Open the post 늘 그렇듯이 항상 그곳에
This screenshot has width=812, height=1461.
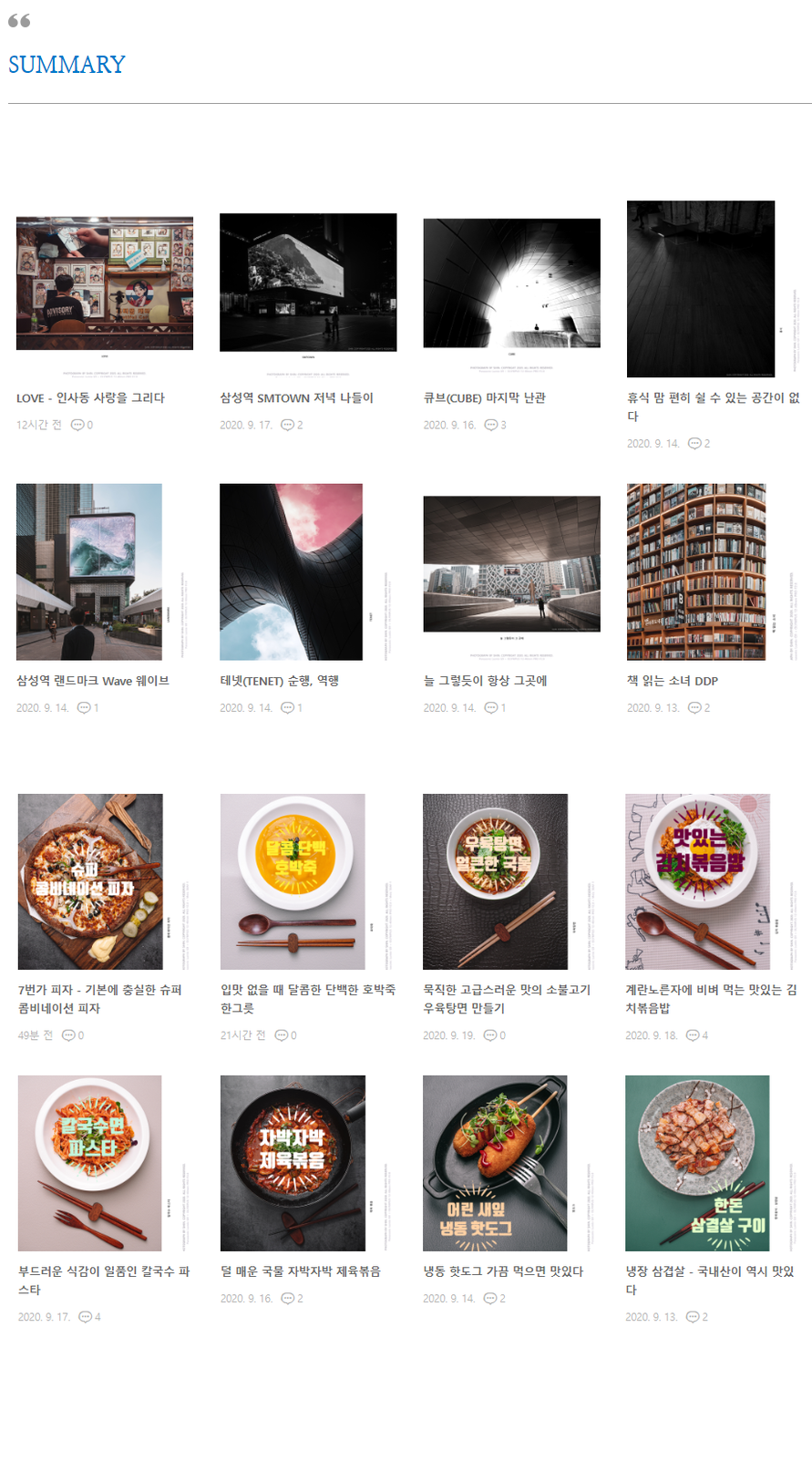485,681
